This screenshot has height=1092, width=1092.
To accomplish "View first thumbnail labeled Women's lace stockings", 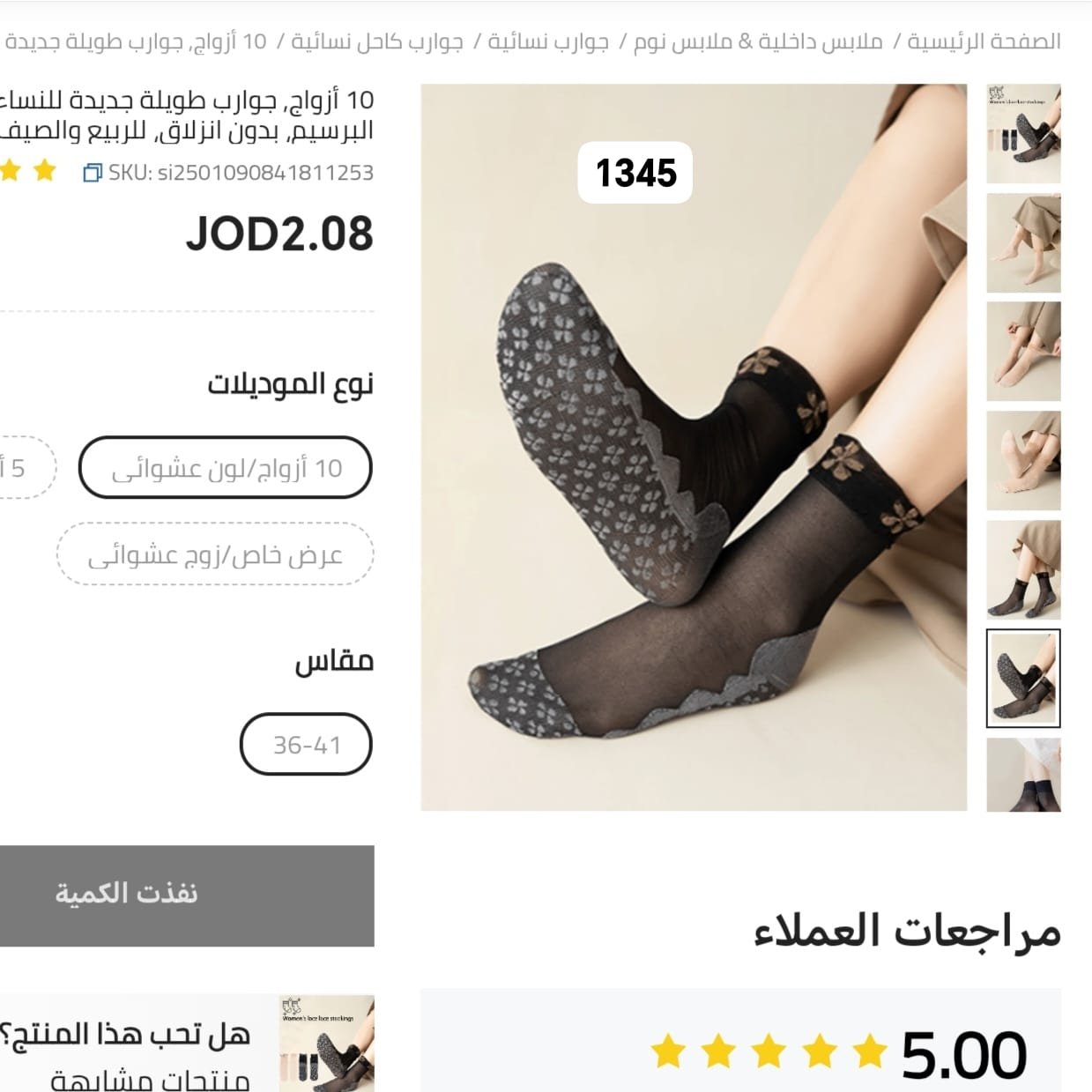I will click(1022, 134).
